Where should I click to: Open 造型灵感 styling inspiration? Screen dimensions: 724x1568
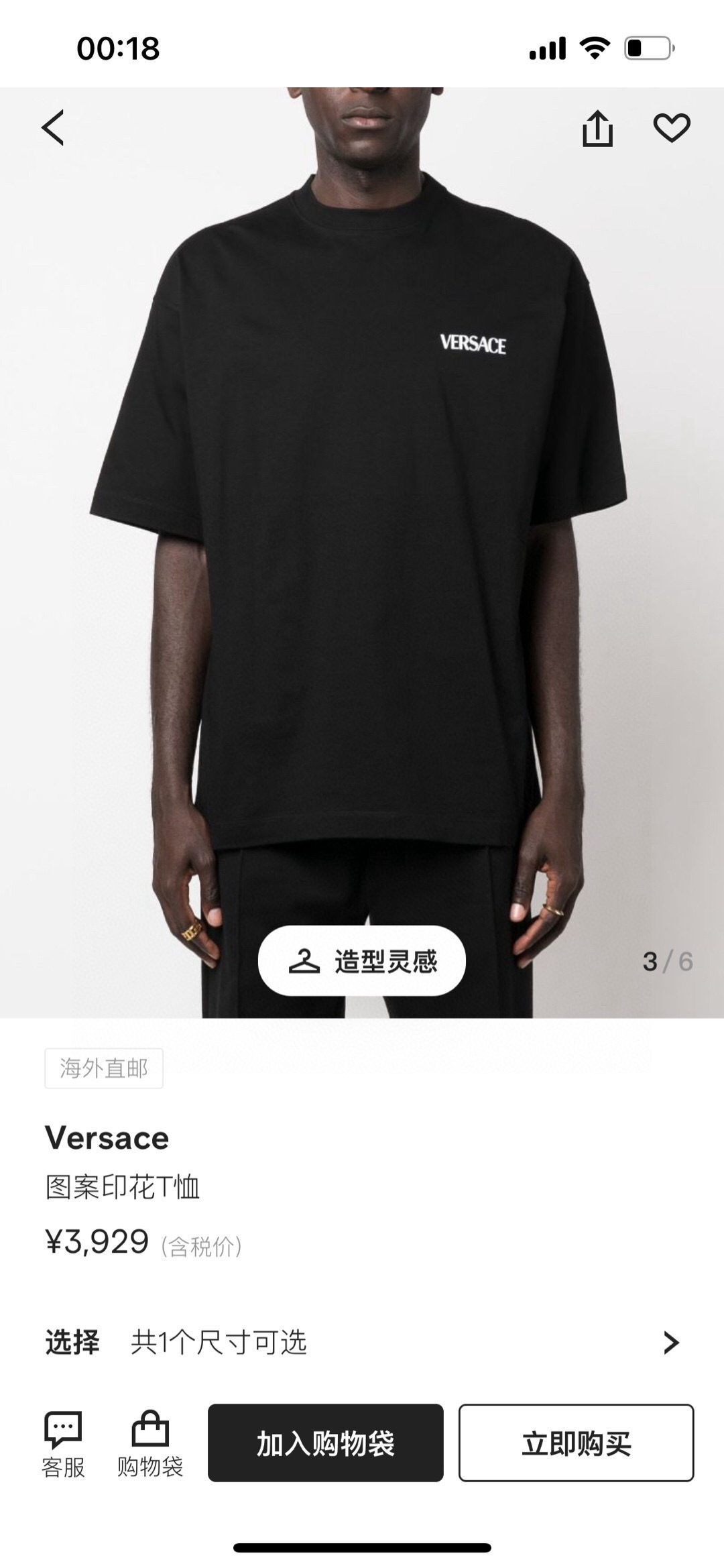pyautogui.click(x=362, y=961)
